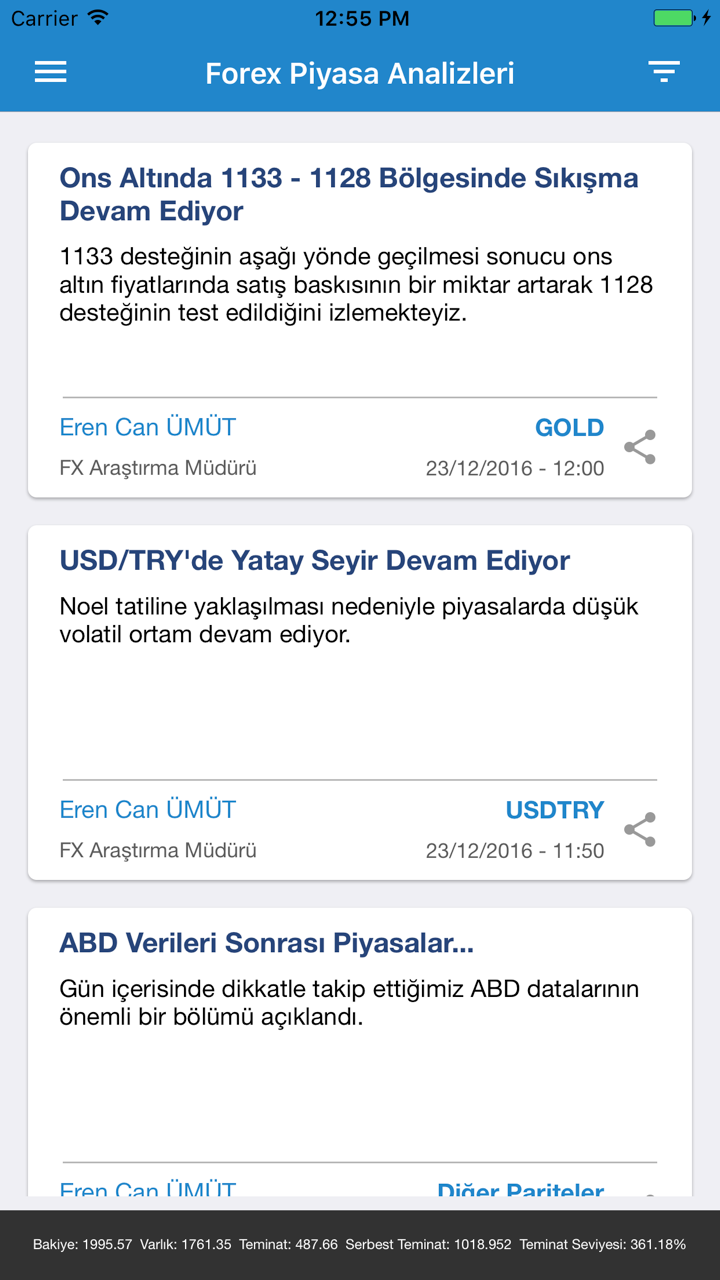This screenshot has height=1280, width=720.
Task: Select the GOLD category tag
Action: 569,427
